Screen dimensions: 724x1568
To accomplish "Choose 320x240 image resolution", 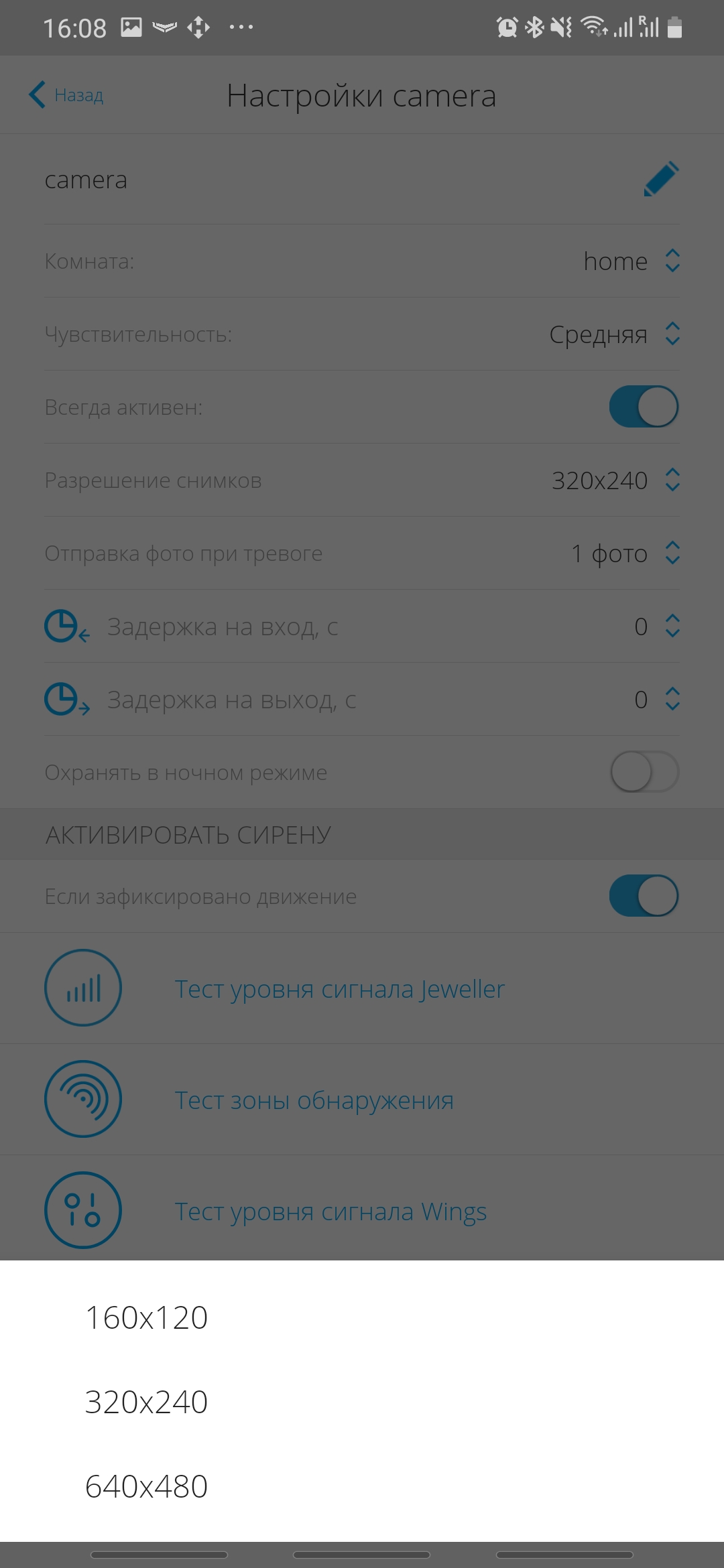I will (146, 1402).
